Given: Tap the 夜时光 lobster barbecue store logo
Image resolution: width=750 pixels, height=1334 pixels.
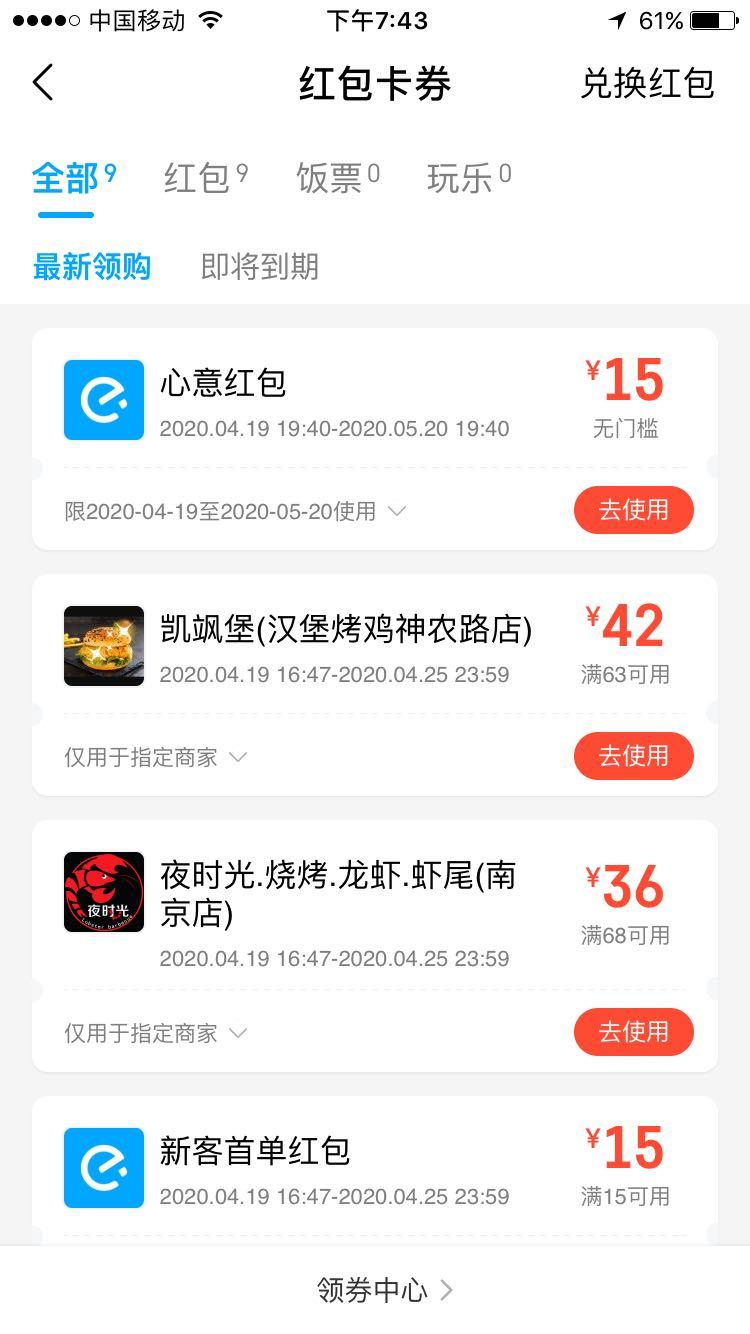Looking at the screenshot, I should (103, 891).
